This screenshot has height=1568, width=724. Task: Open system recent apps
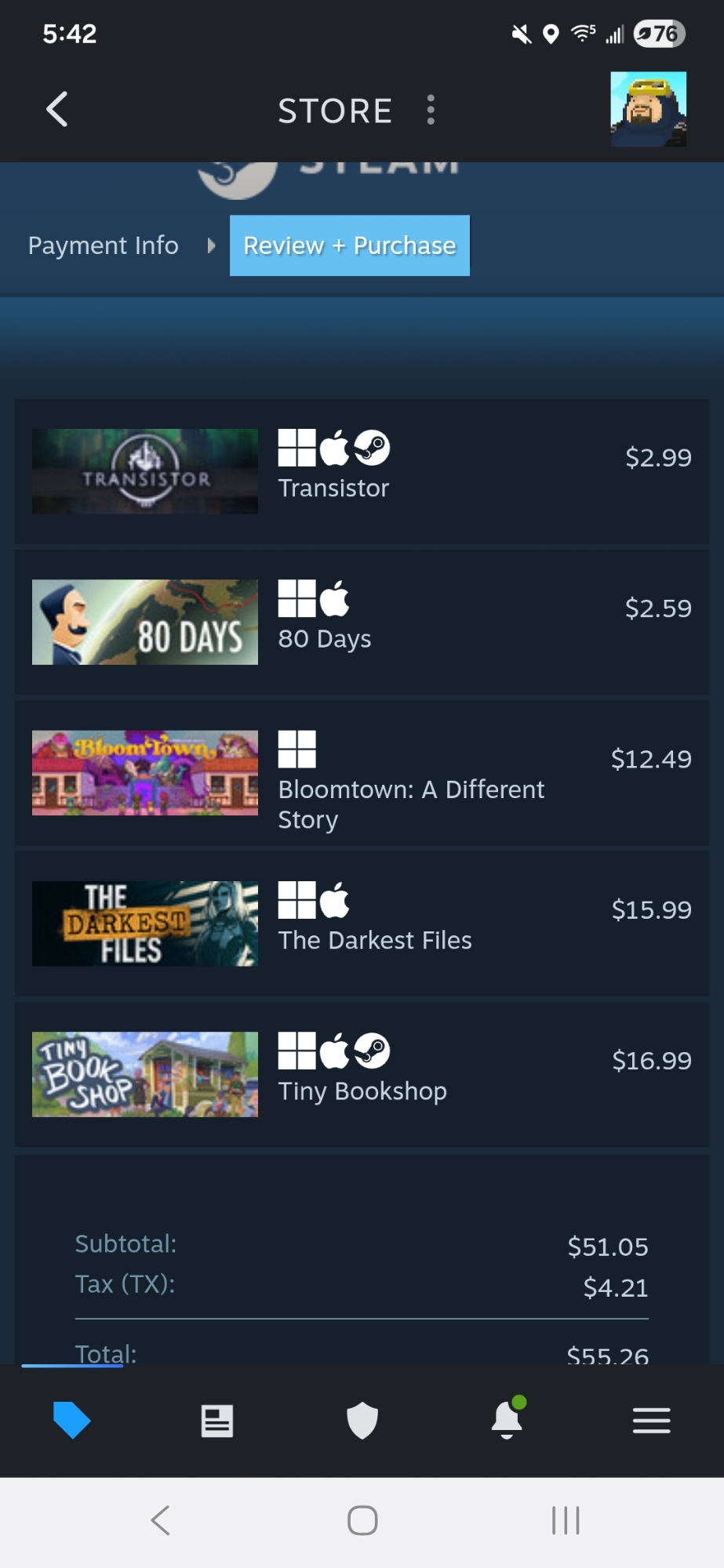click(x=565, y=1520)
